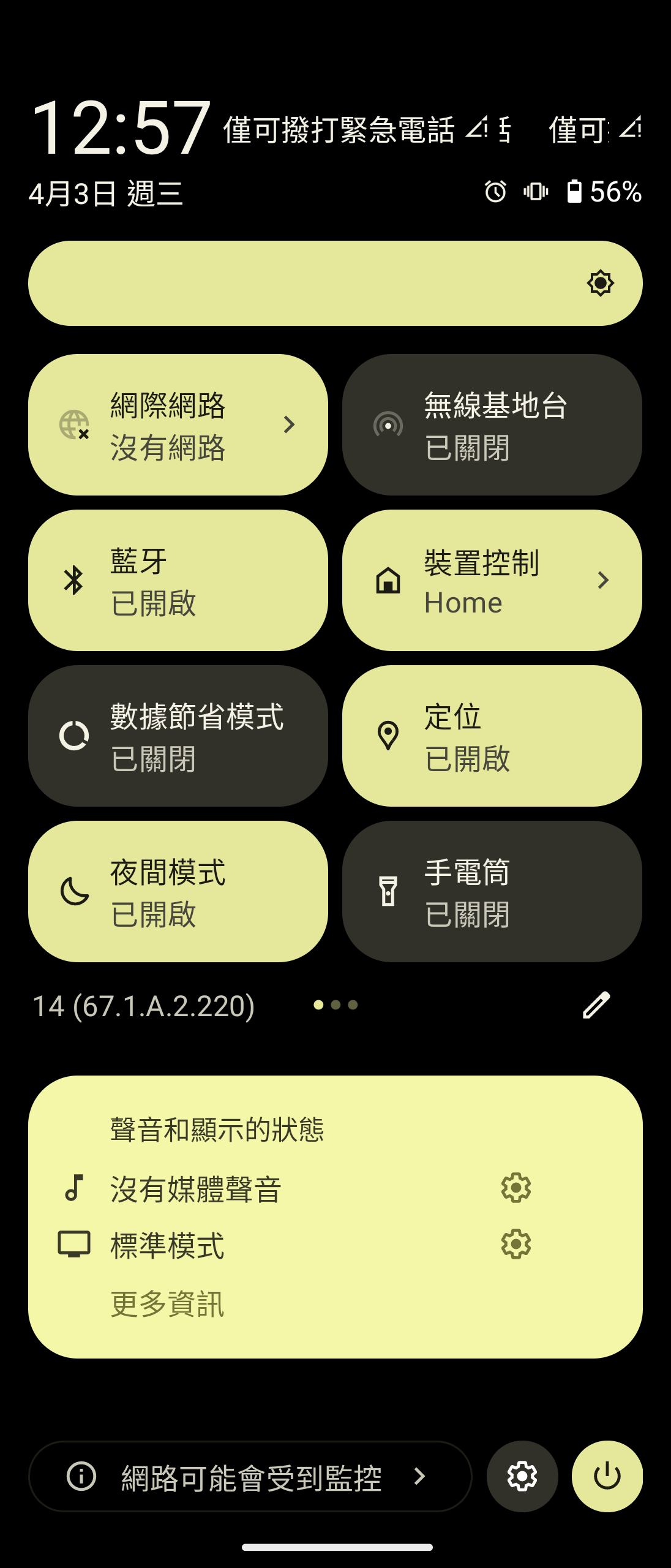Open settings gear next to 標準模式

pos(515,1244)
